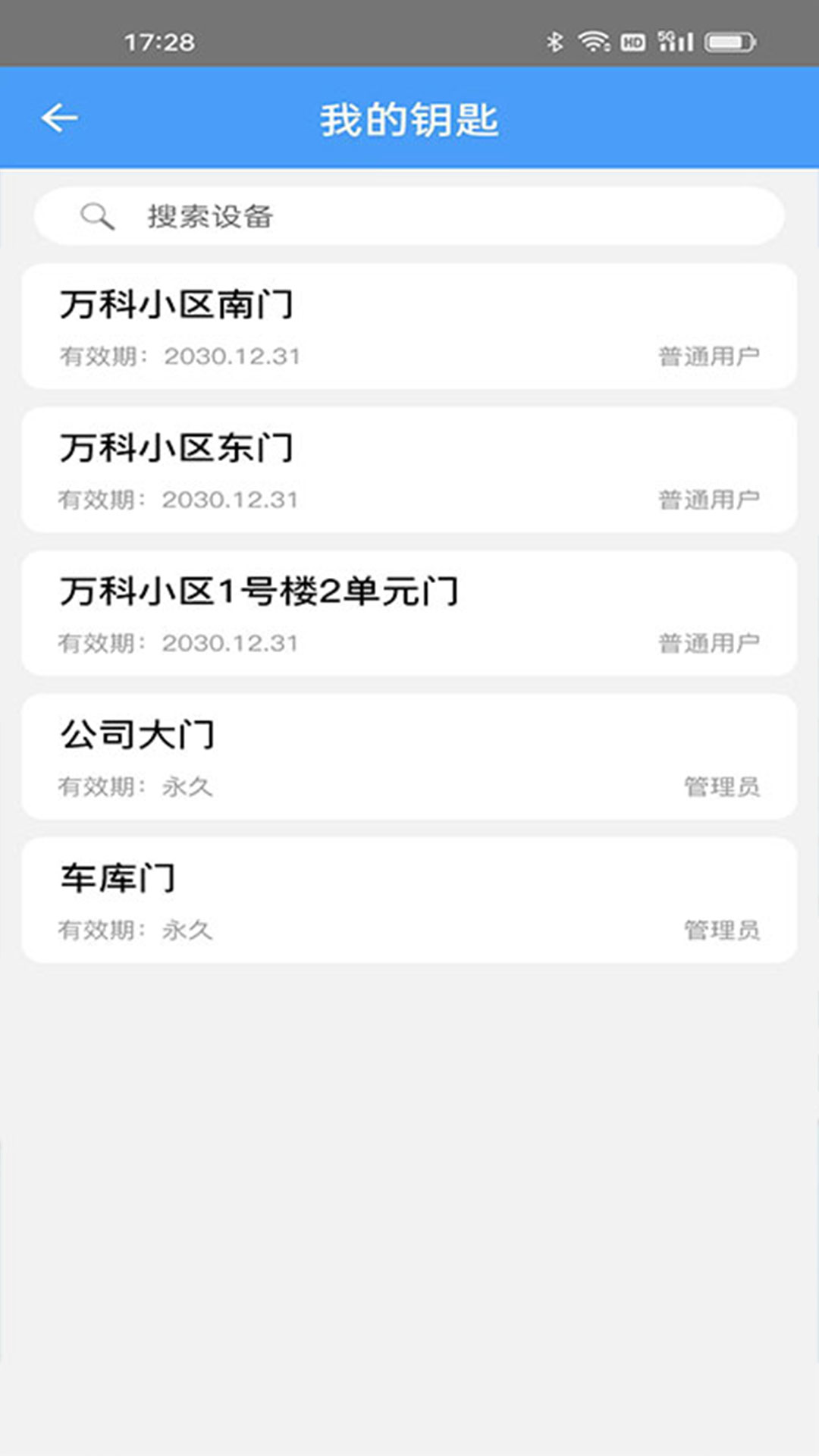Tap the 车库门 key card
Viewport: 819px width, 1456px height.
pos(409,899)
